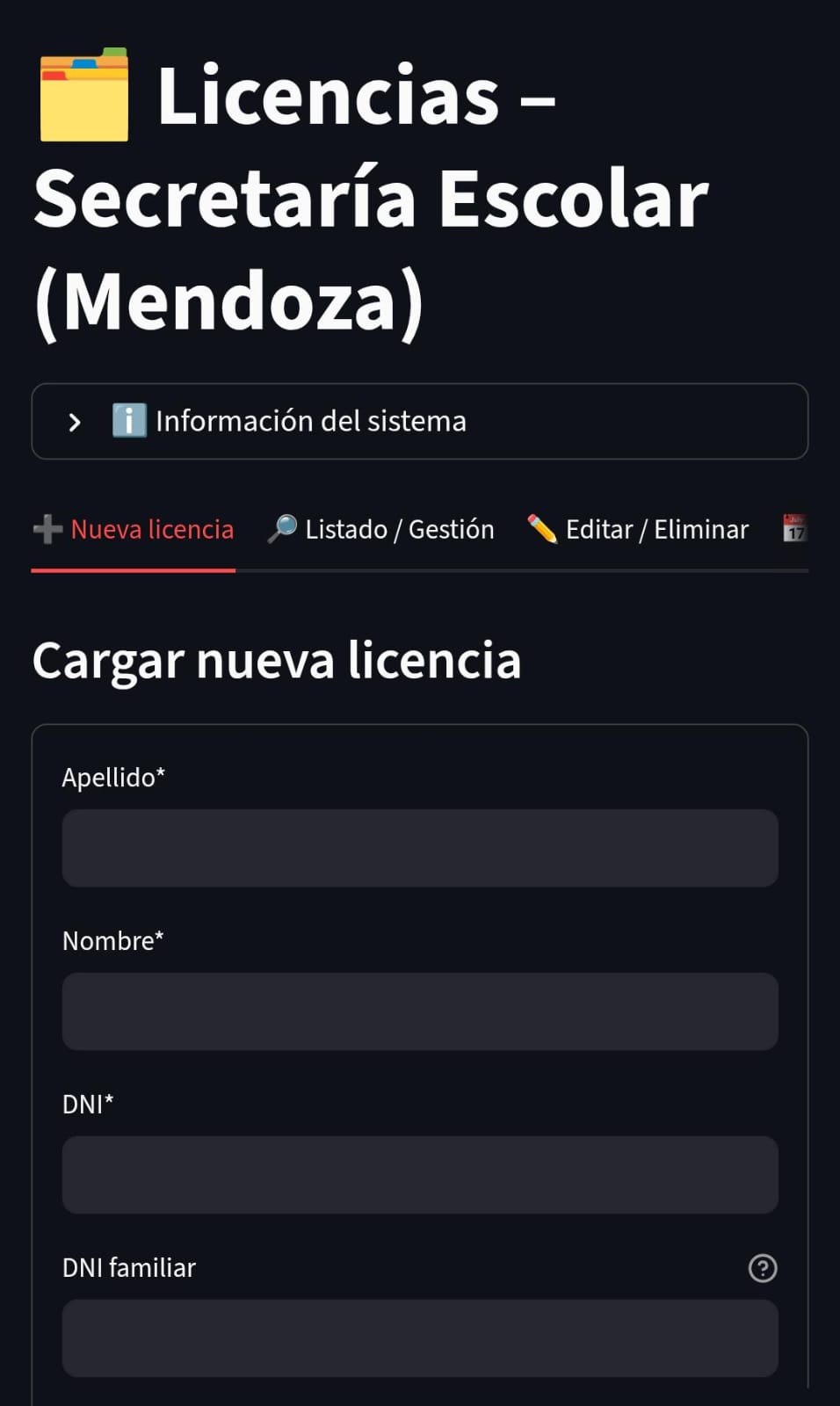Focus the Apellido text field
Screen dimensions: 840x1406
419,848
